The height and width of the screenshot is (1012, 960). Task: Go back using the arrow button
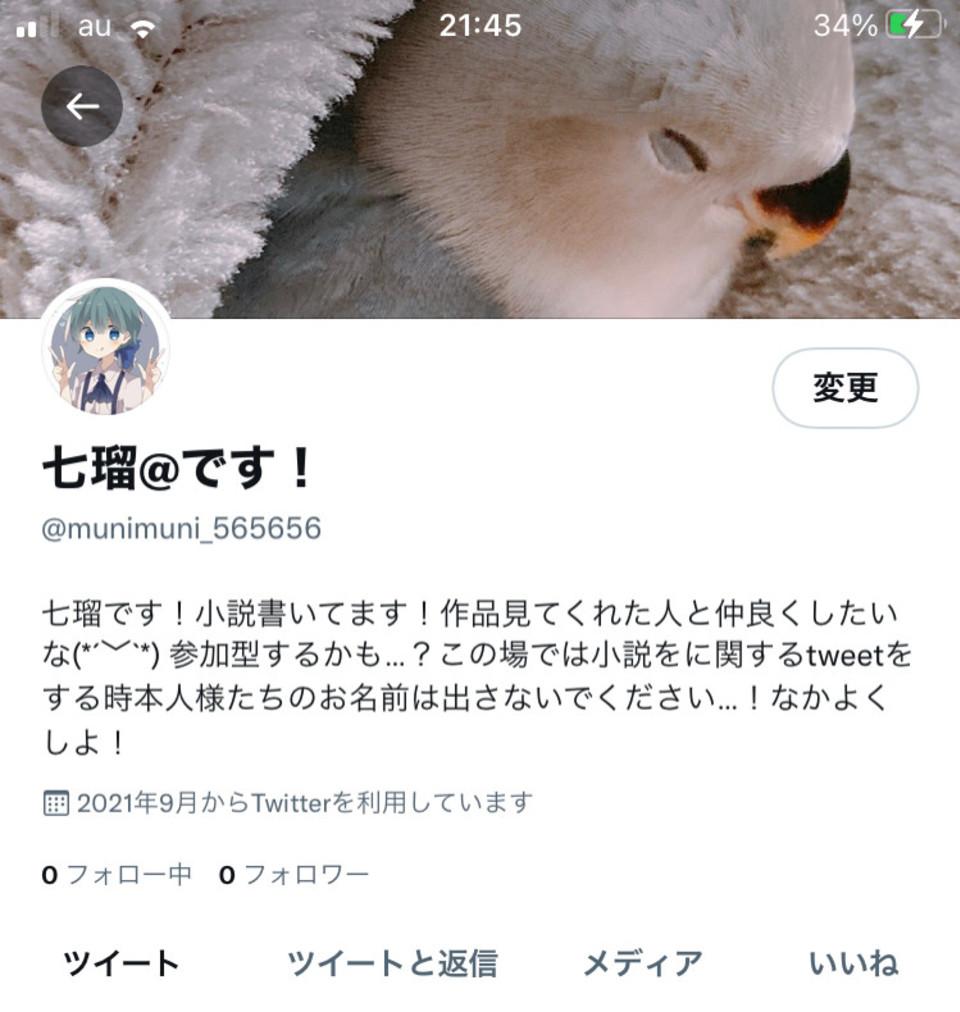coord(82,107)
